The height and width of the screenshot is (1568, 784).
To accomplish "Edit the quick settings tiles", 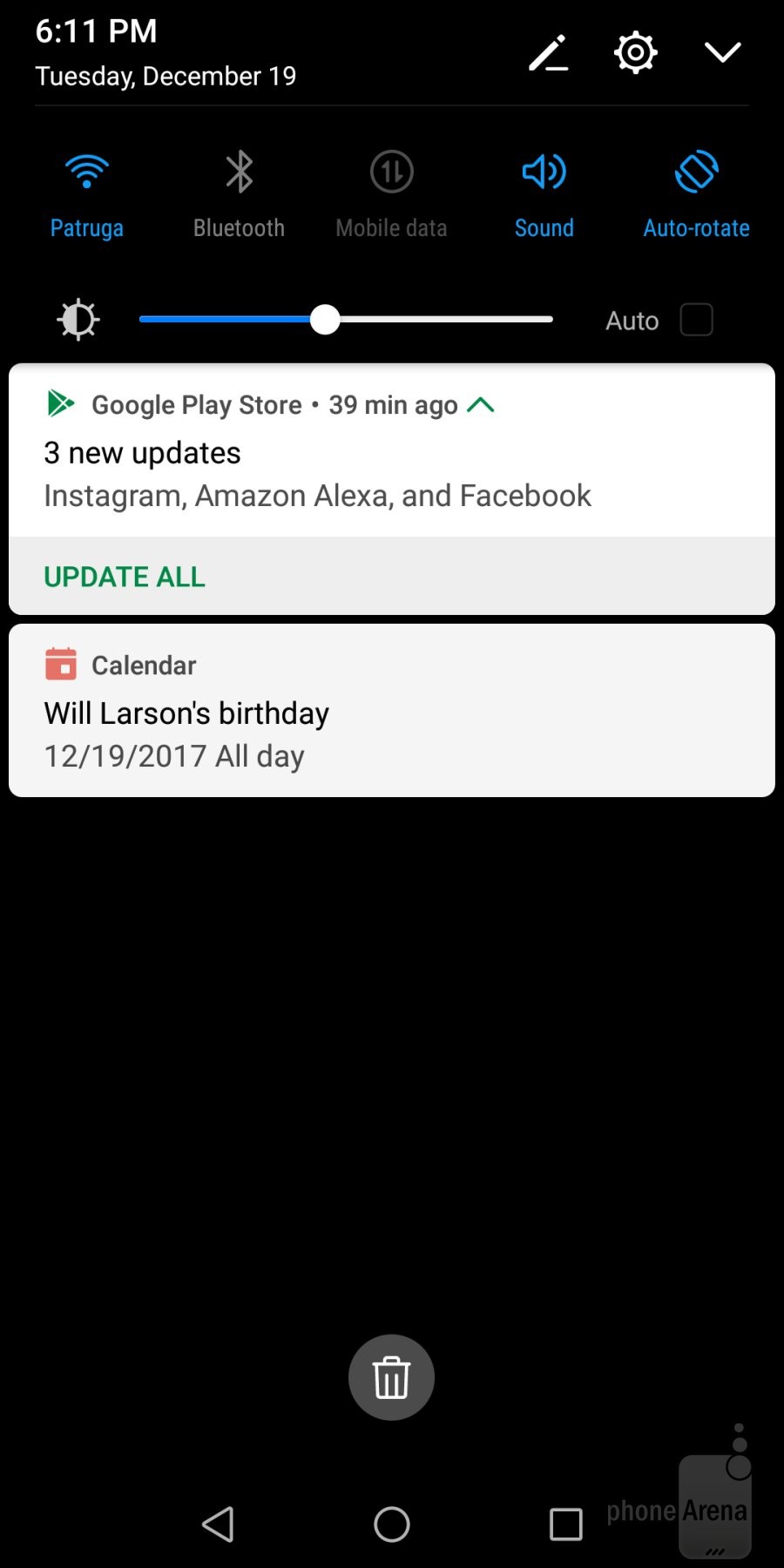I will pos(549,53).
